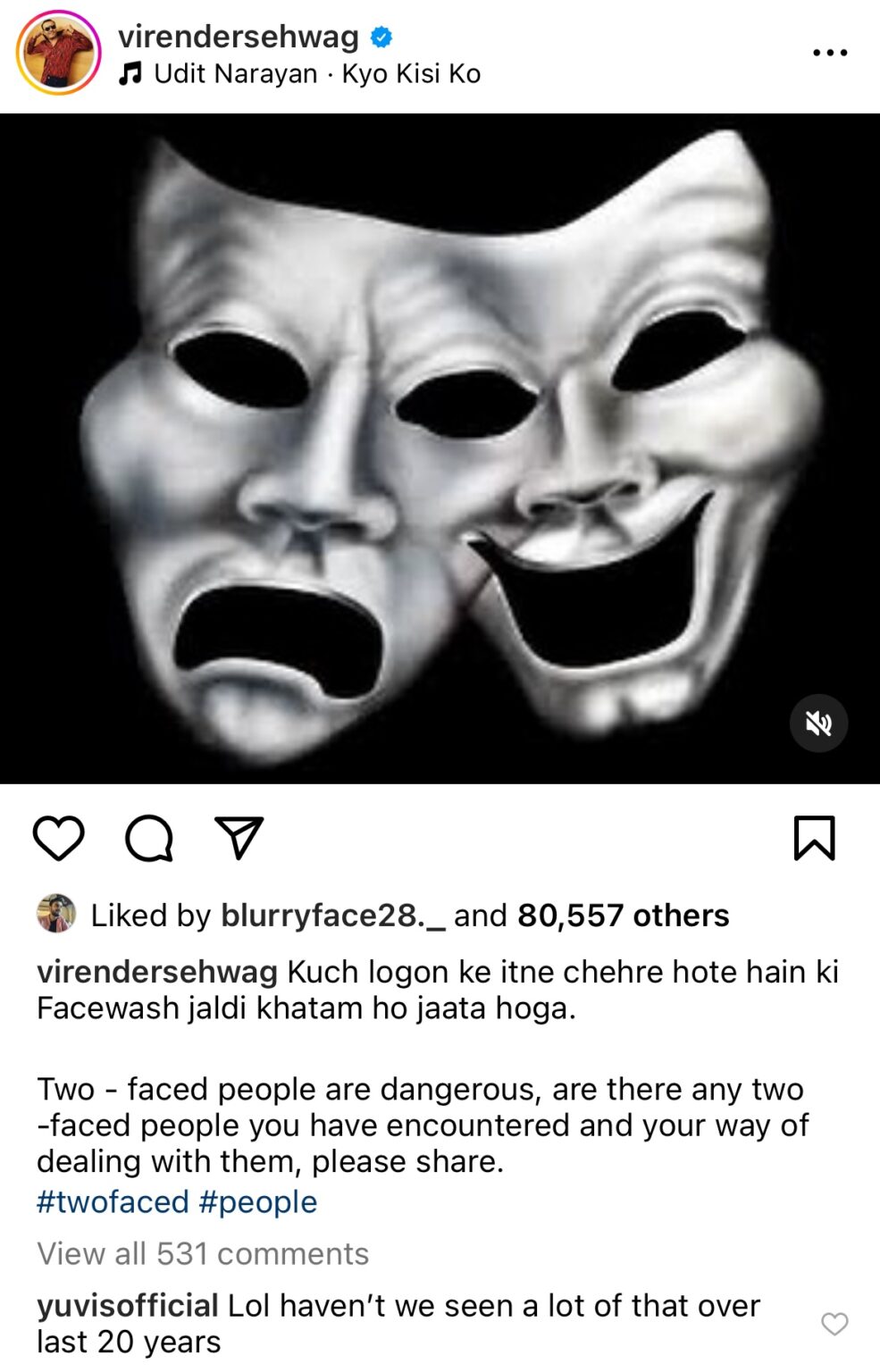The width and height of the screenshot is (880, 1372).
Task: Like yuvisofficial's comment
Action: click(834, 1324)
